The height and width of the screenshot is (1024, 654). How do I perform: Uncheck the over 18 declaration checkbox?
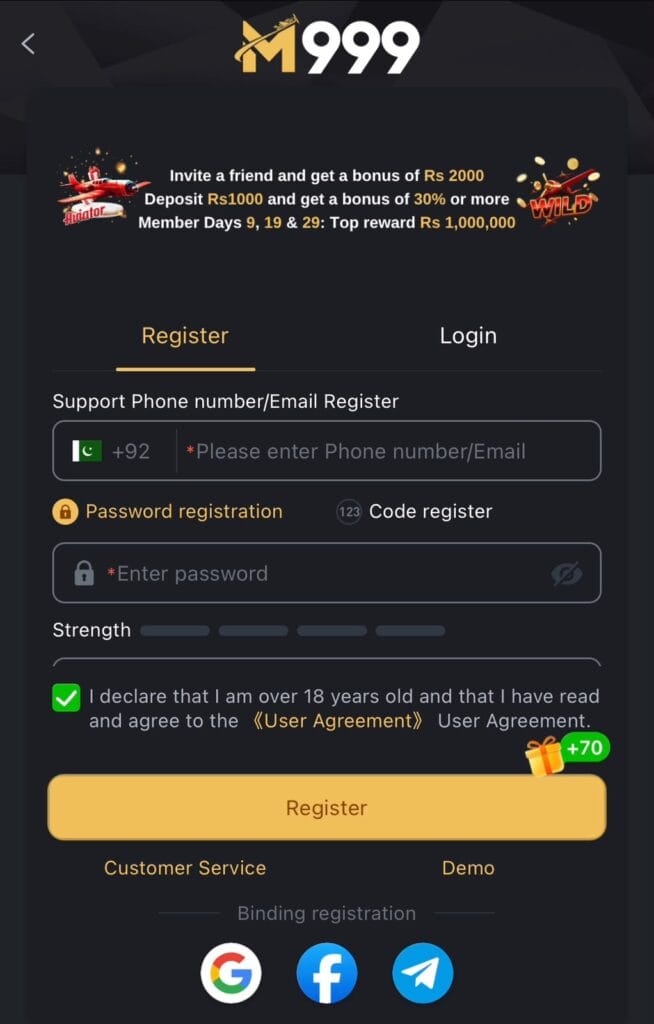click(x=66, y=697)
